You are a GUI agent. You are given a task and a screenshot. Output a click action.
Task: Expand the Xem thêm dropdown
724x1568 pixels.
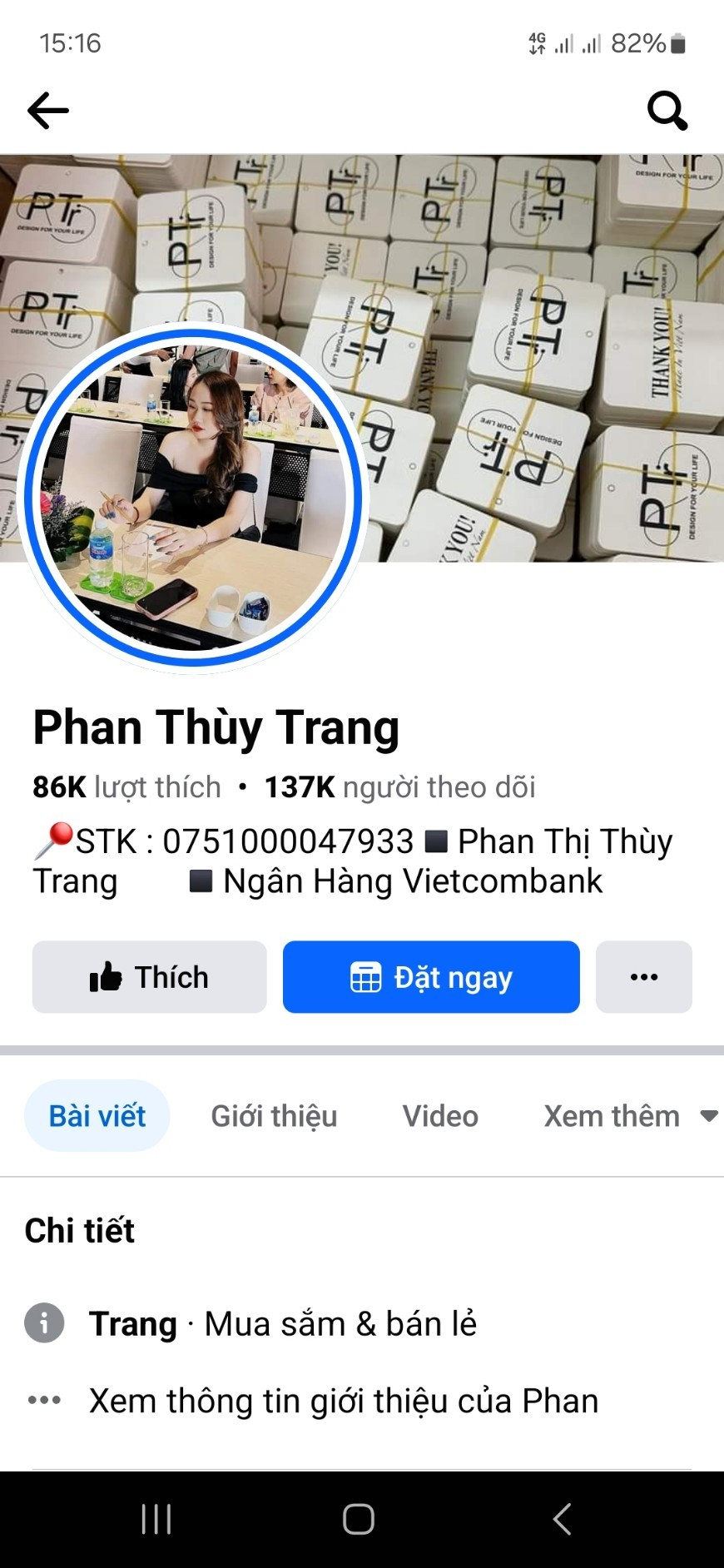629,1116
